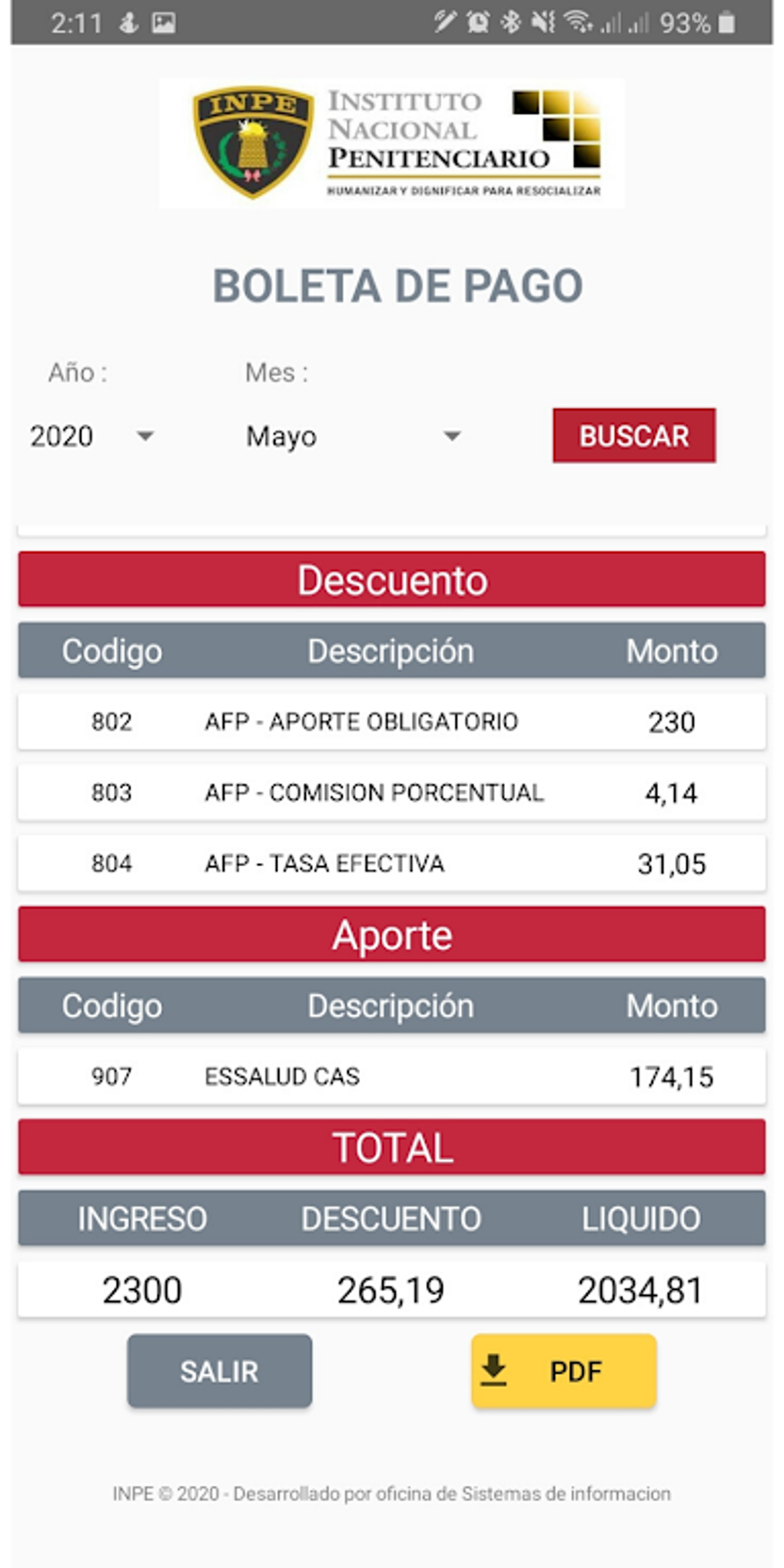784x1568 pixels.
Task: Select the Descuento section header
Action: point(392,580)
